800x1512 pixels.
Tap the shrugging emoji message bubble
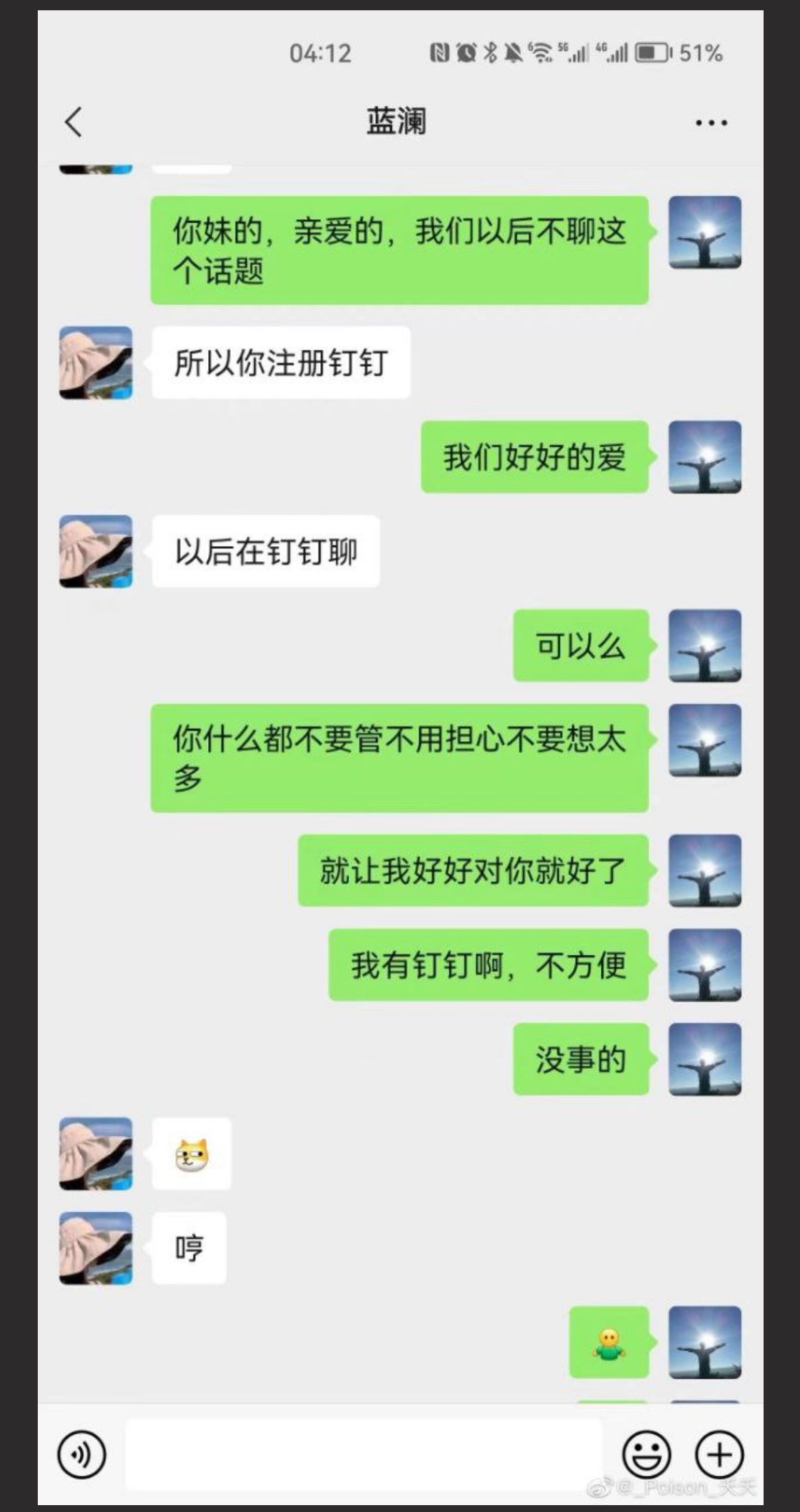pos(608,1344)
